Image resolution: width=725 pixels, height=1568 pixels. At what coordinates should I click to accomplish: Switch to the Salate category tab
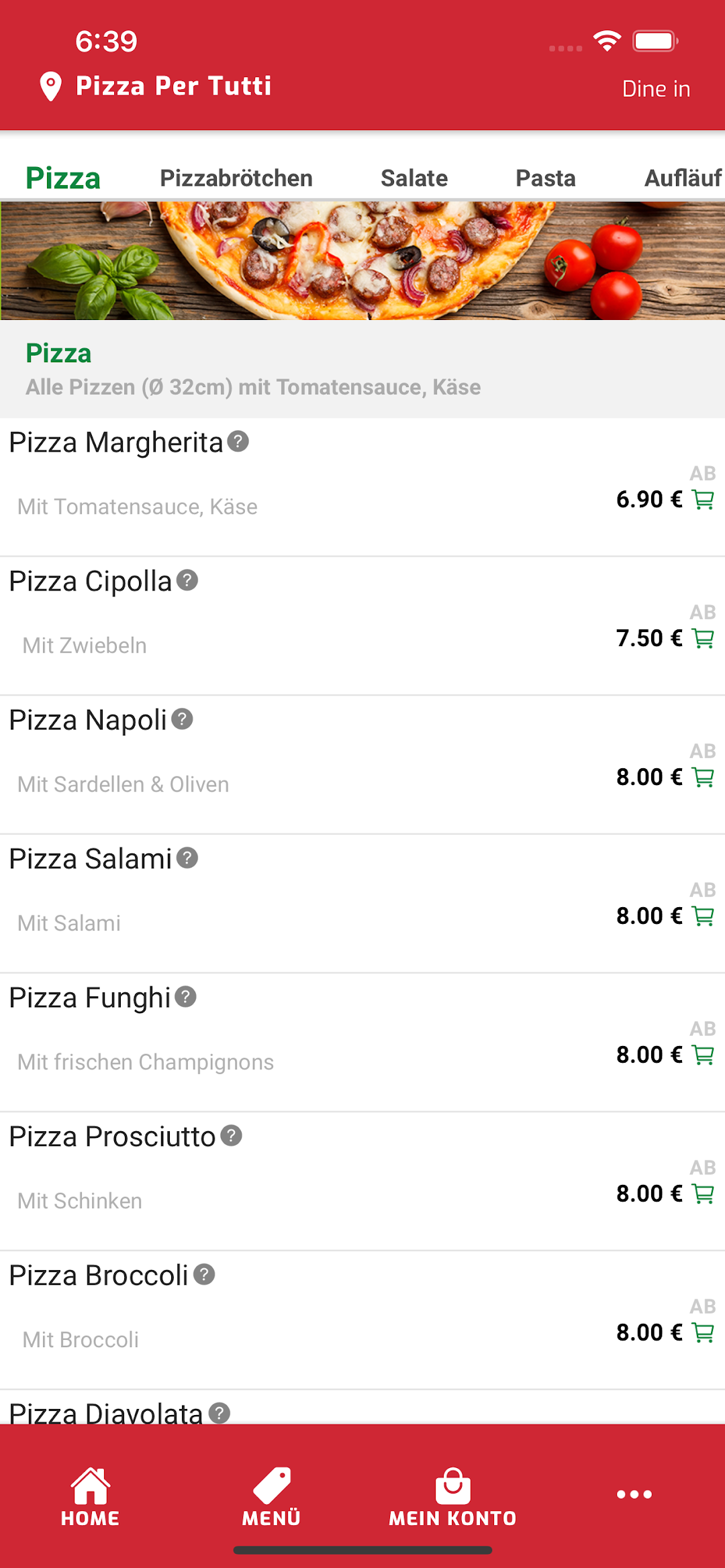coord(414,178)
